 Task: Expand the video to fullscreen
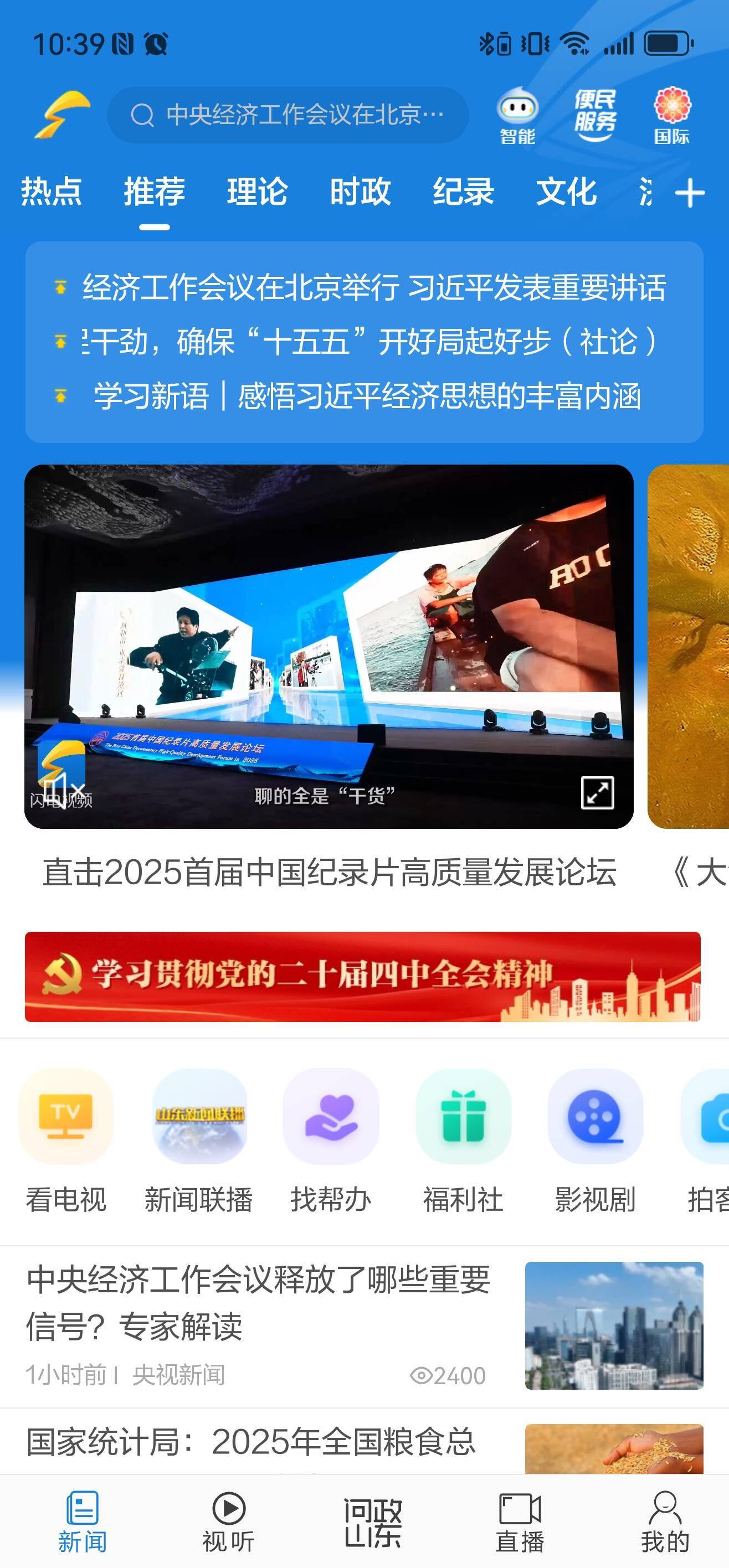point(597,792)
